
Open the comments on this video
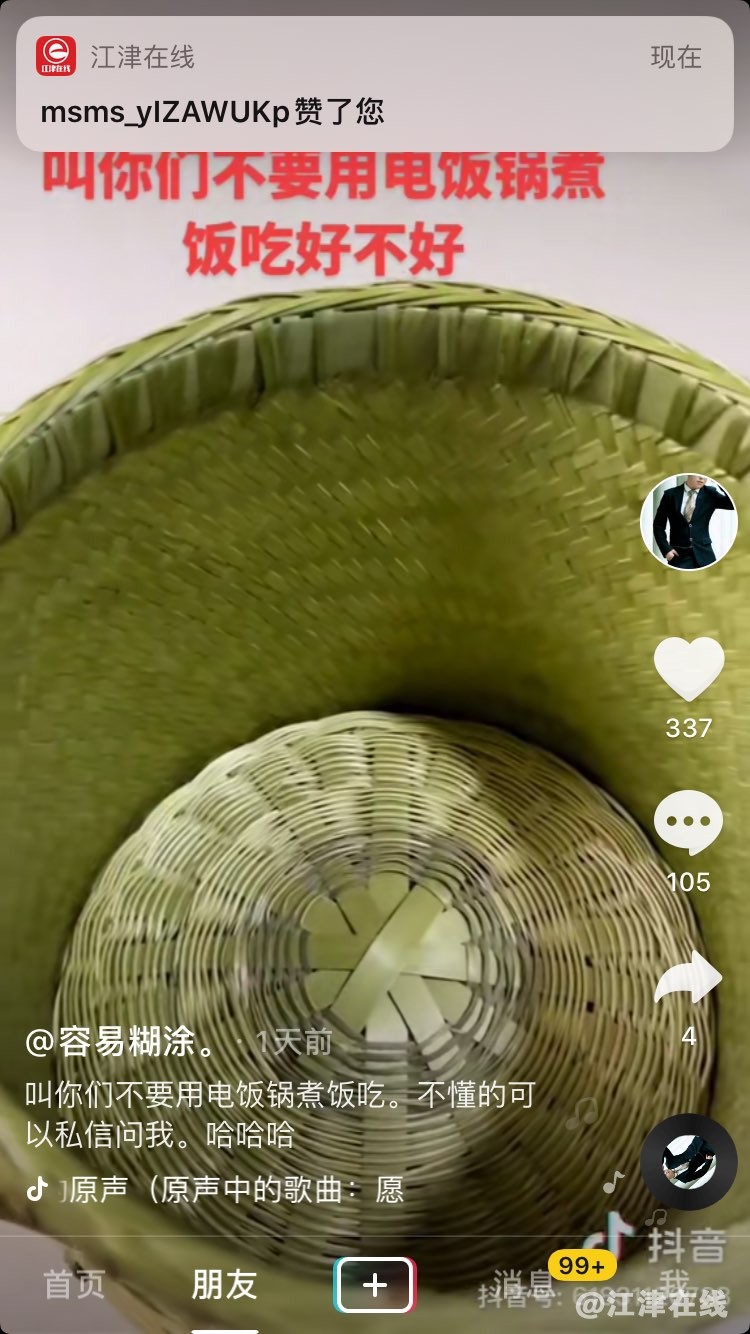click(x=688, y=823)
